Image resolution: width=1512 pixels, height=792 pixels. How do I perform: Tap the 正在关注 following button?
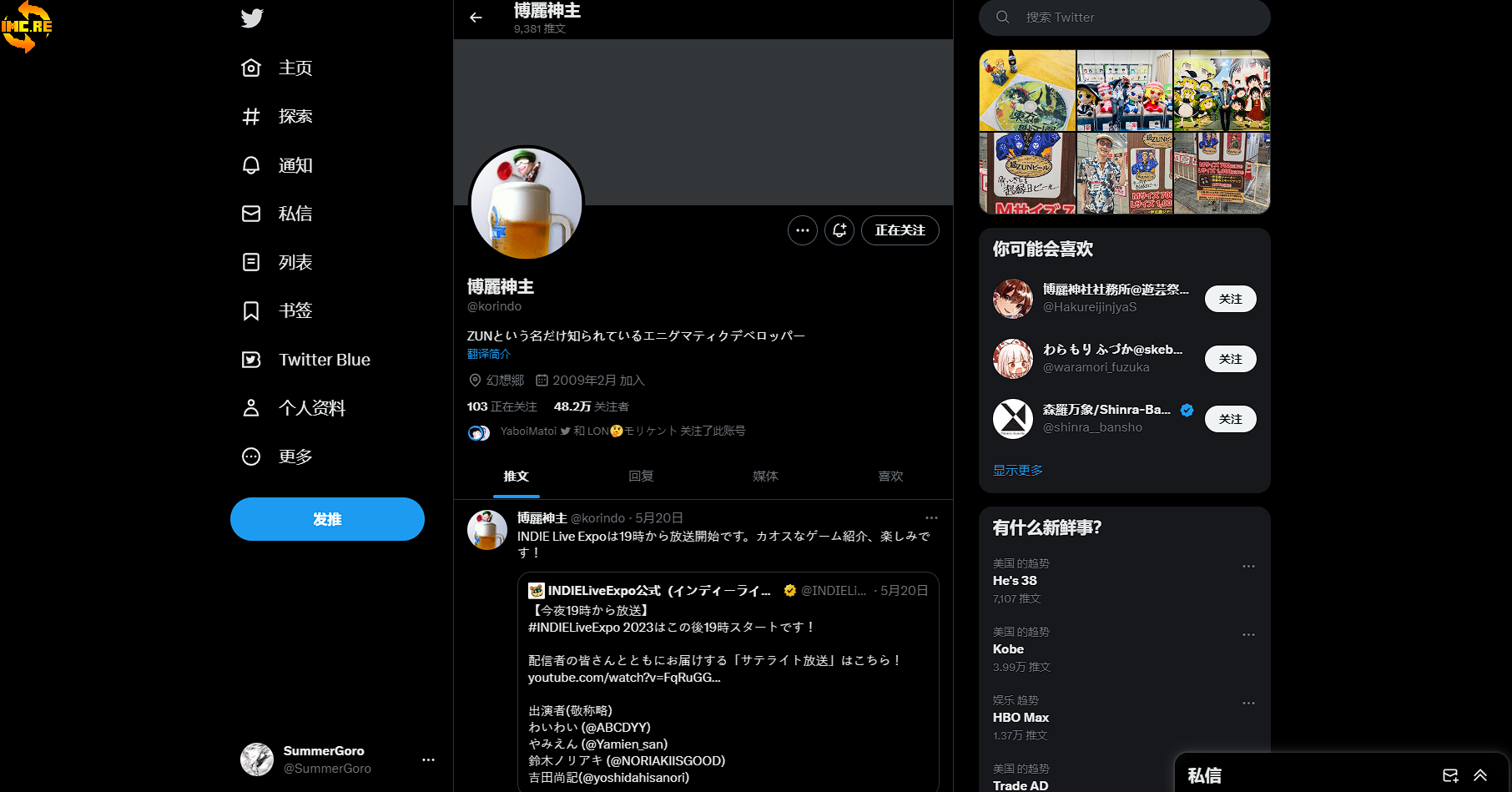pyautogui.click(x=900, y=230)
